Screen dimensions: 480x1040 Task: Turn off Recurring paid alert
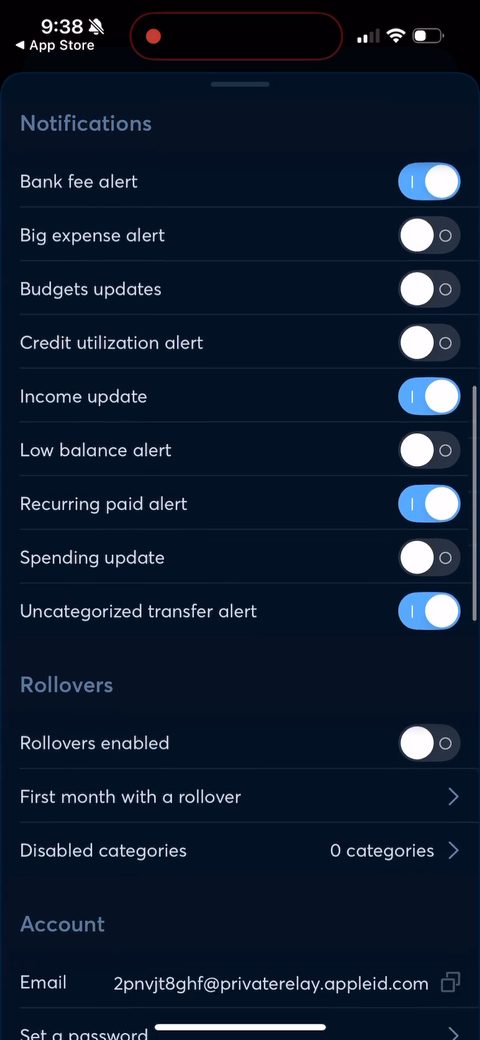coord(429,504)
